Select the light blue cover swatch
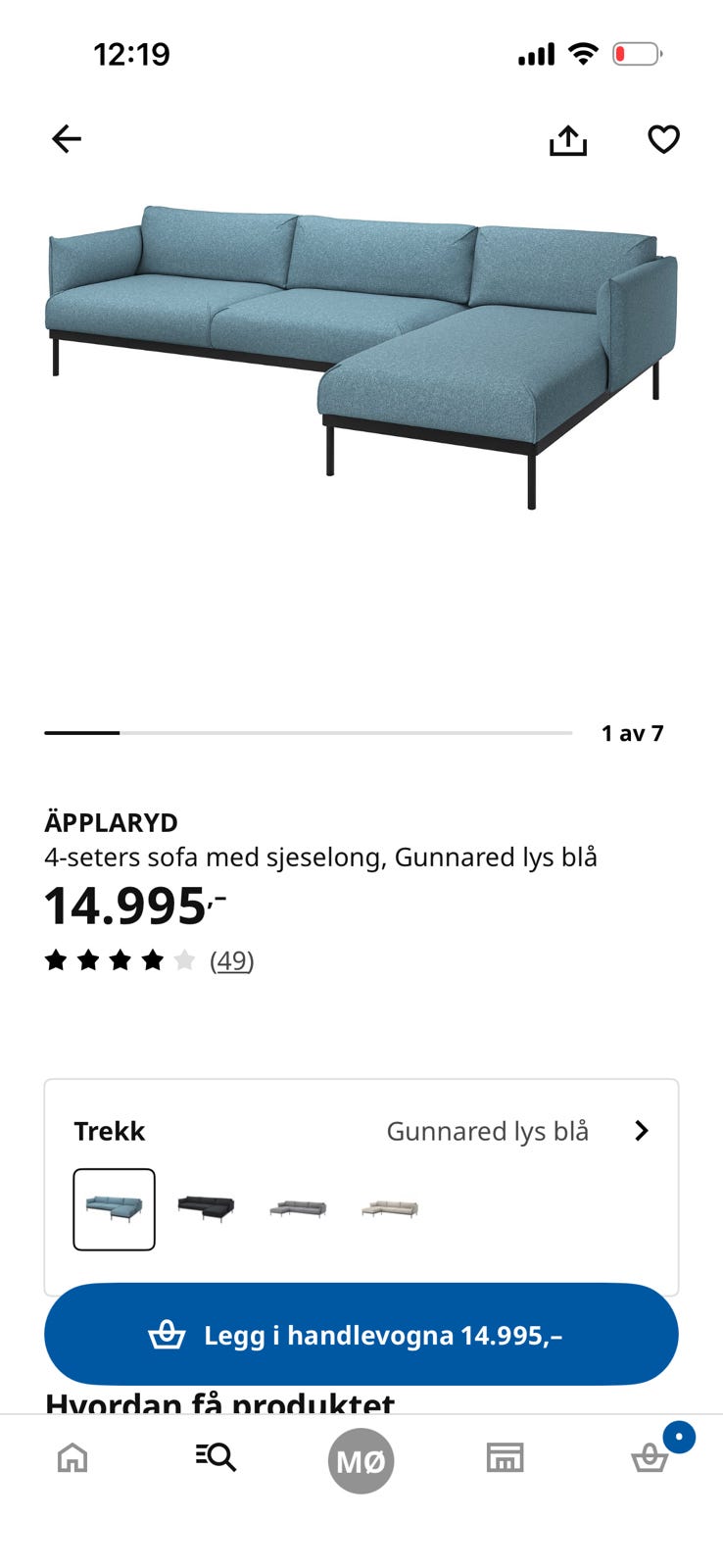The width and height of the screenshot is (723, 1568). pyautogui.click(x=114, y=1209)
